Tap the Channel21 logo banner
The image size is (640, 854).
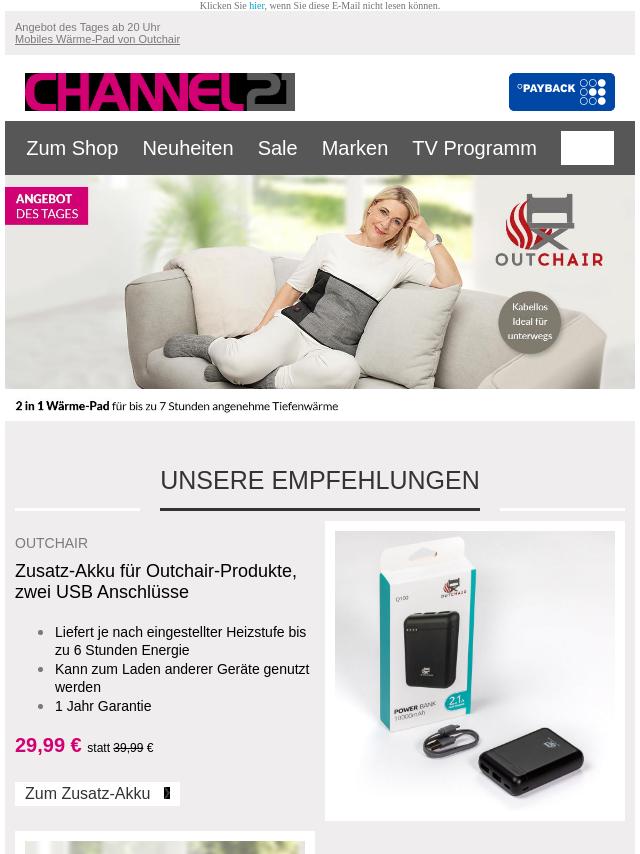point(160,92)
